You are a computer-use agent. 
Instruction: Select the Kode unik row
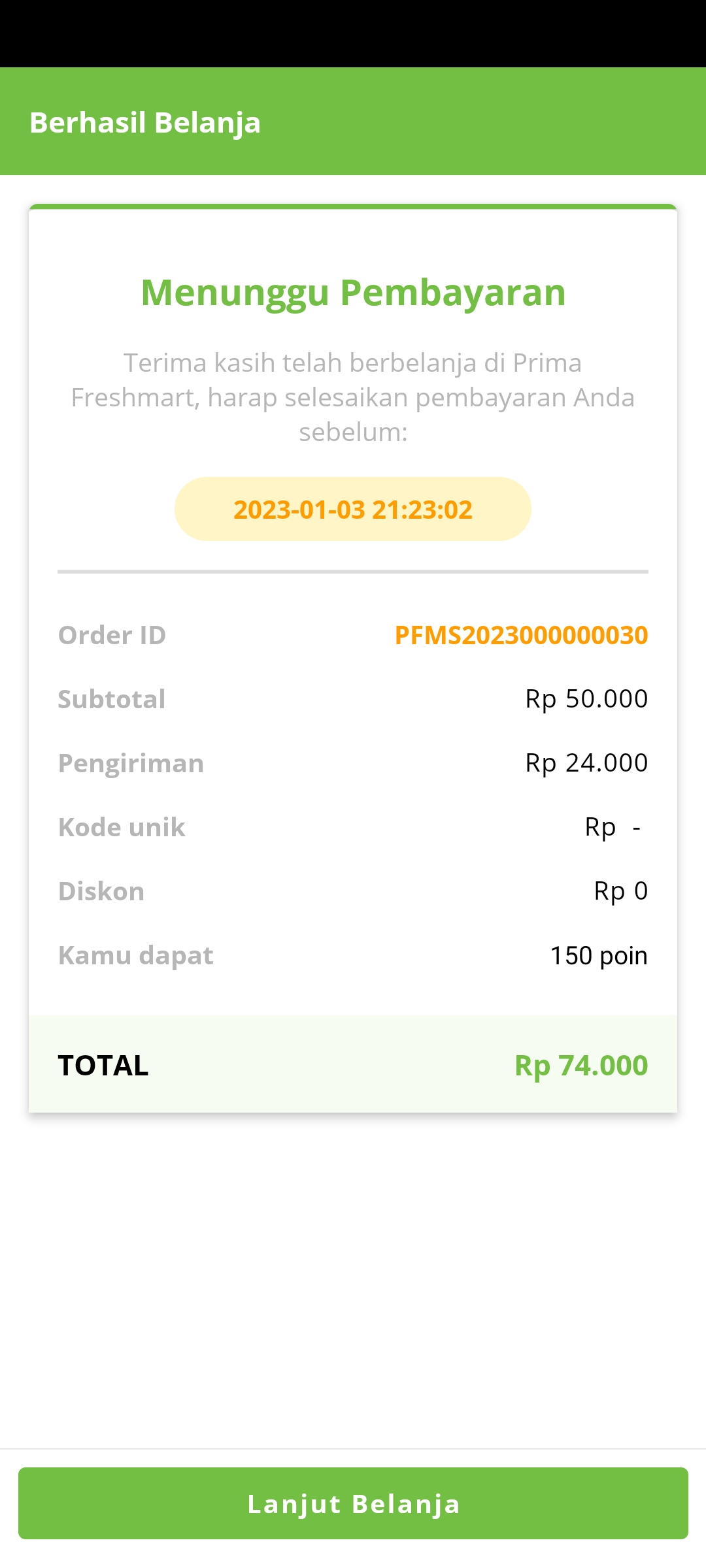353,826
